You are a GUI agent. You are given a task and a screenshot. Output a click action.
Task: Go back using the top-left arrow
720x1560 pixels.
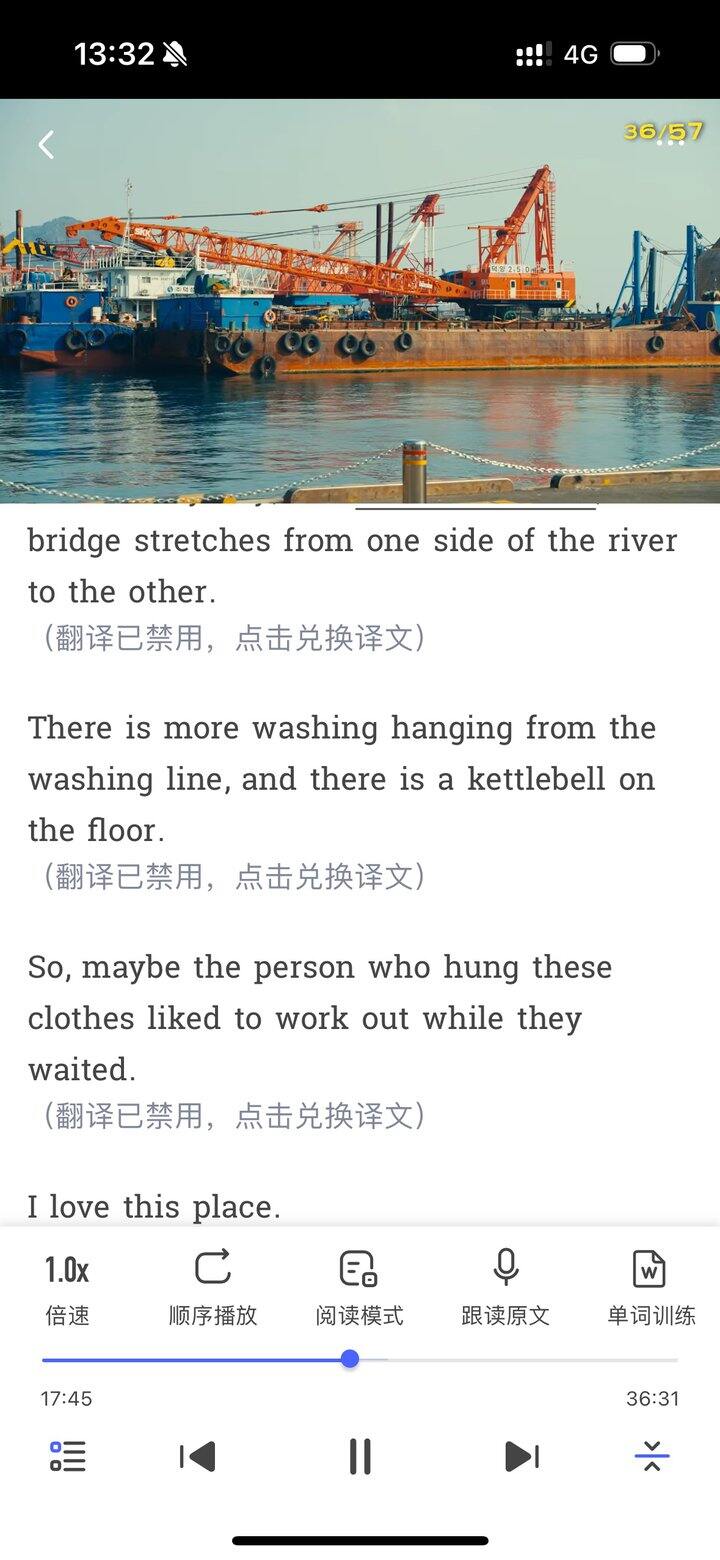tap(46, 145)
